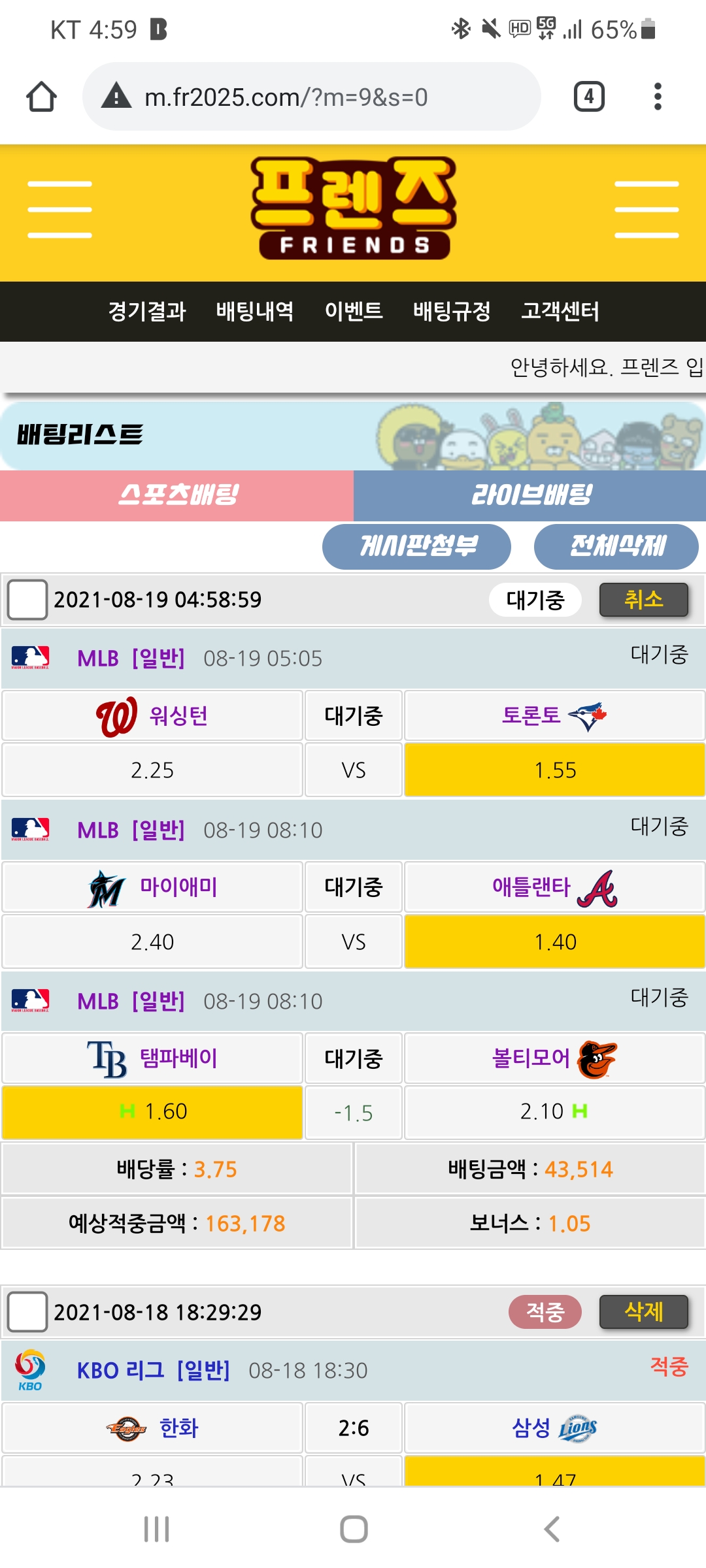Open the browser overflow menu
The width and height of the screenshot is (706, 1568).
(x=658, y=97)
